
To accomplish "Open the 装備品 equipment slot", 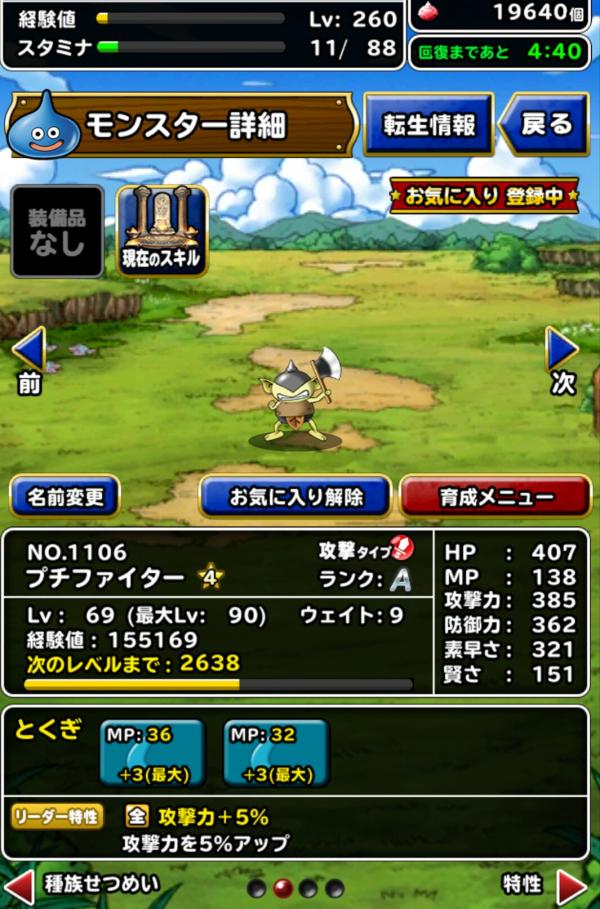I will [x=57, y=231].
